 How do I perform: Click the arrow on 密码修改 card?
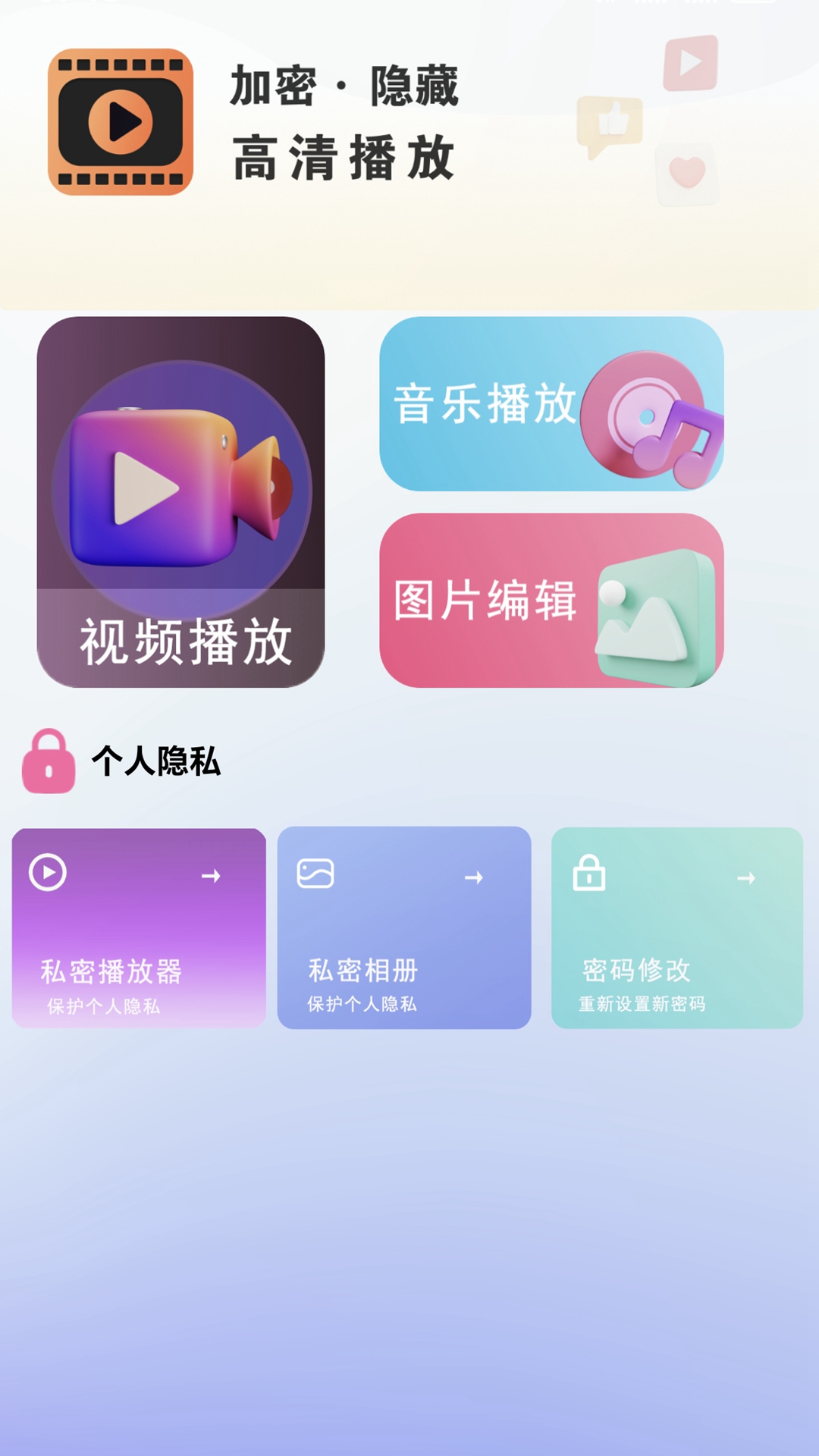click(x=746, y=878)
